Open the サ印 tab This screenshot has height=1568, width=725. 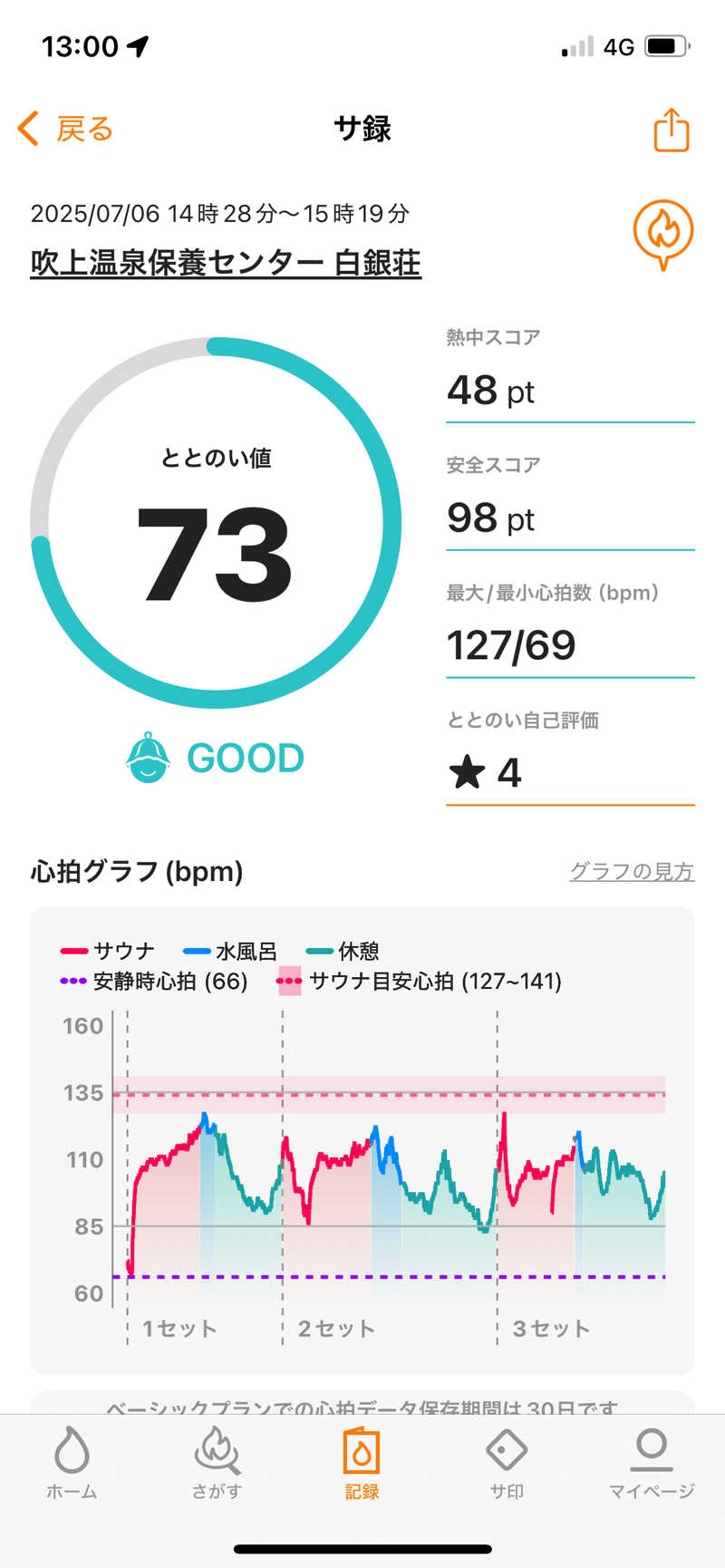507,1463
